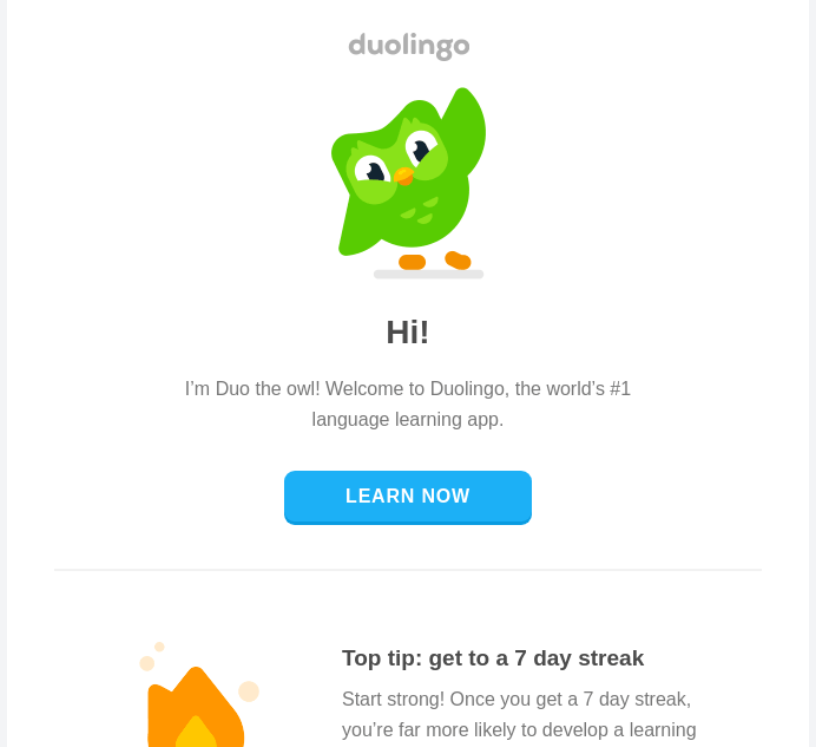Tap the LEARN NOW button
This screenshot has height=747, width=816.
pyautogui.click(x=407, y=496)
